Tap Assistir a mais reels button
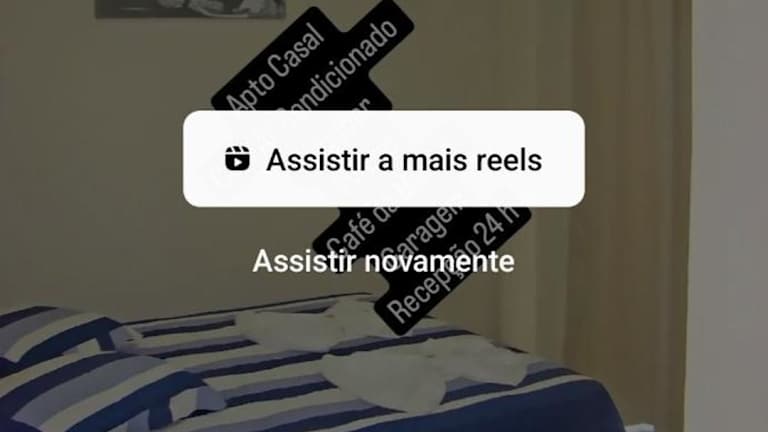This screenshot has width=768, height=432. pos(383,159)
